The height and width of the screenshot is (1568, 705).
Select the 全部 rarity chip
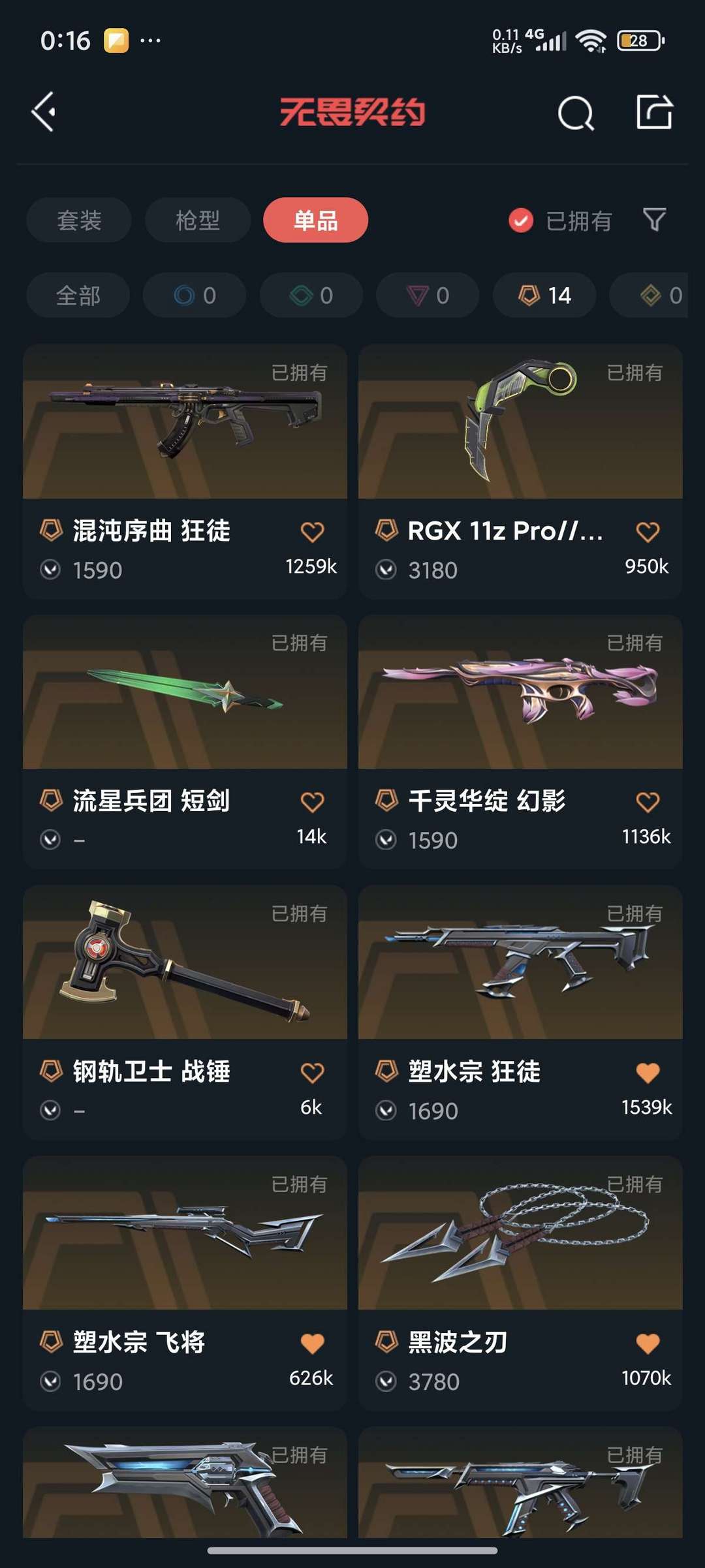pyautogui.click(x=78, y=296)
